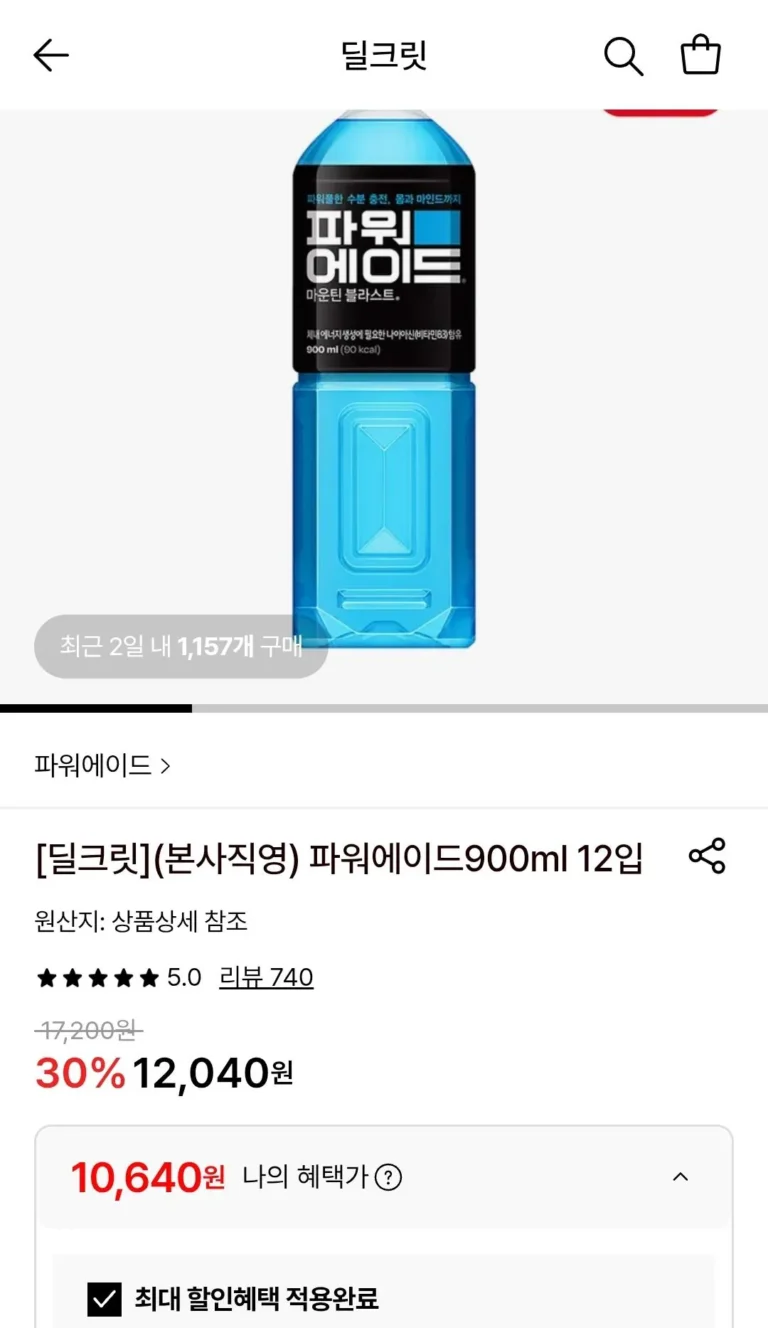
Task: Show info about 나의 혜택가
Action: tap(387, 1177)
